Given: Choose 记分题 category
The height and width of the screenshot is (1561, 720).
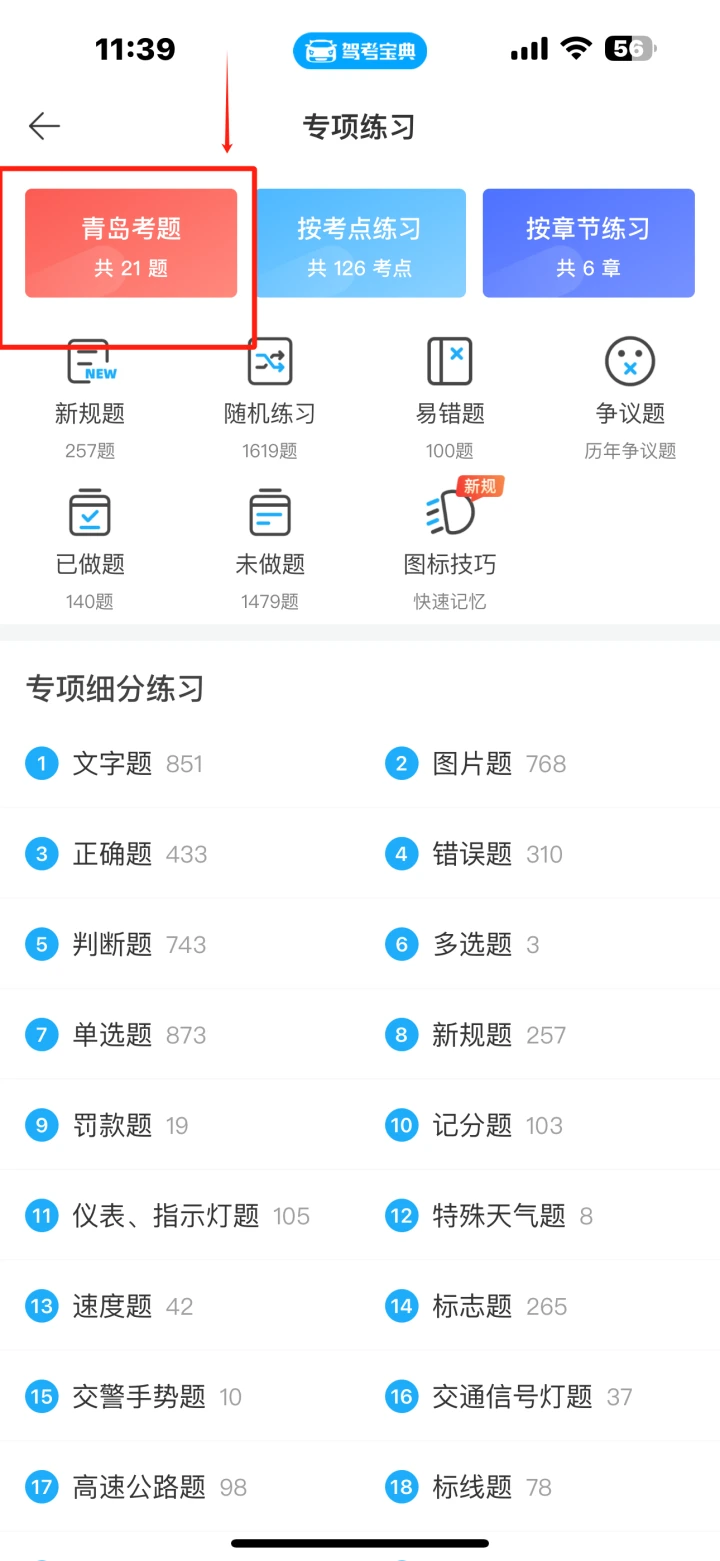Looking at the screenshot, I should pos(540,1126).
